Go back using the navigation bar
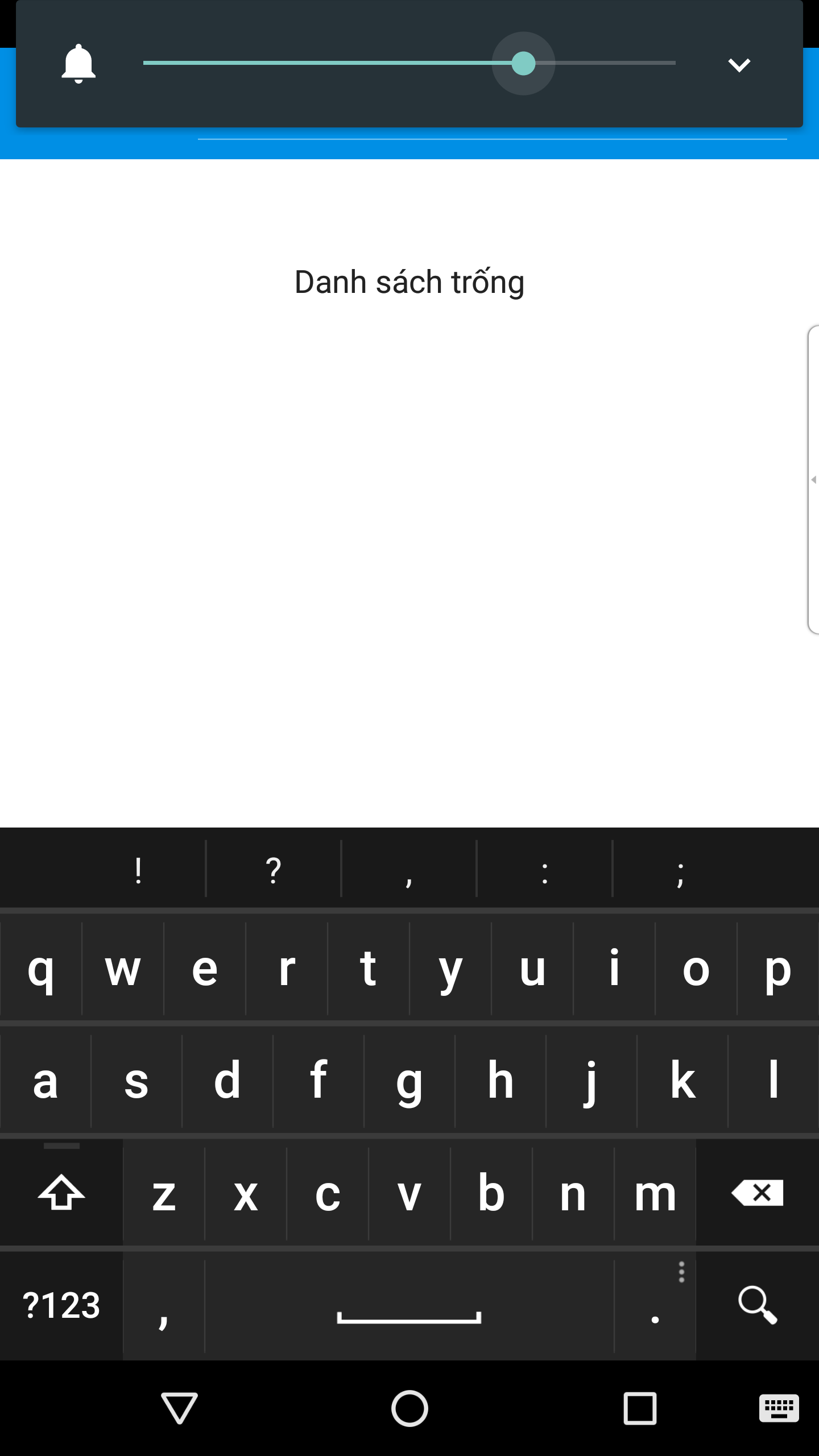 pos(180,1408)
